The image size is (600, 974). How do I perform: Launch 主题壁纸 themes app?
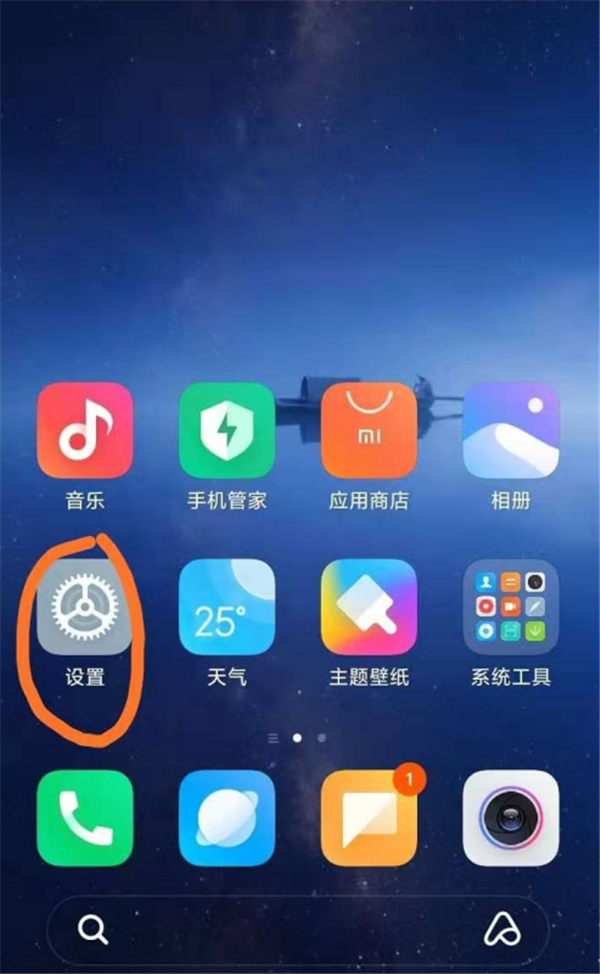369,607
